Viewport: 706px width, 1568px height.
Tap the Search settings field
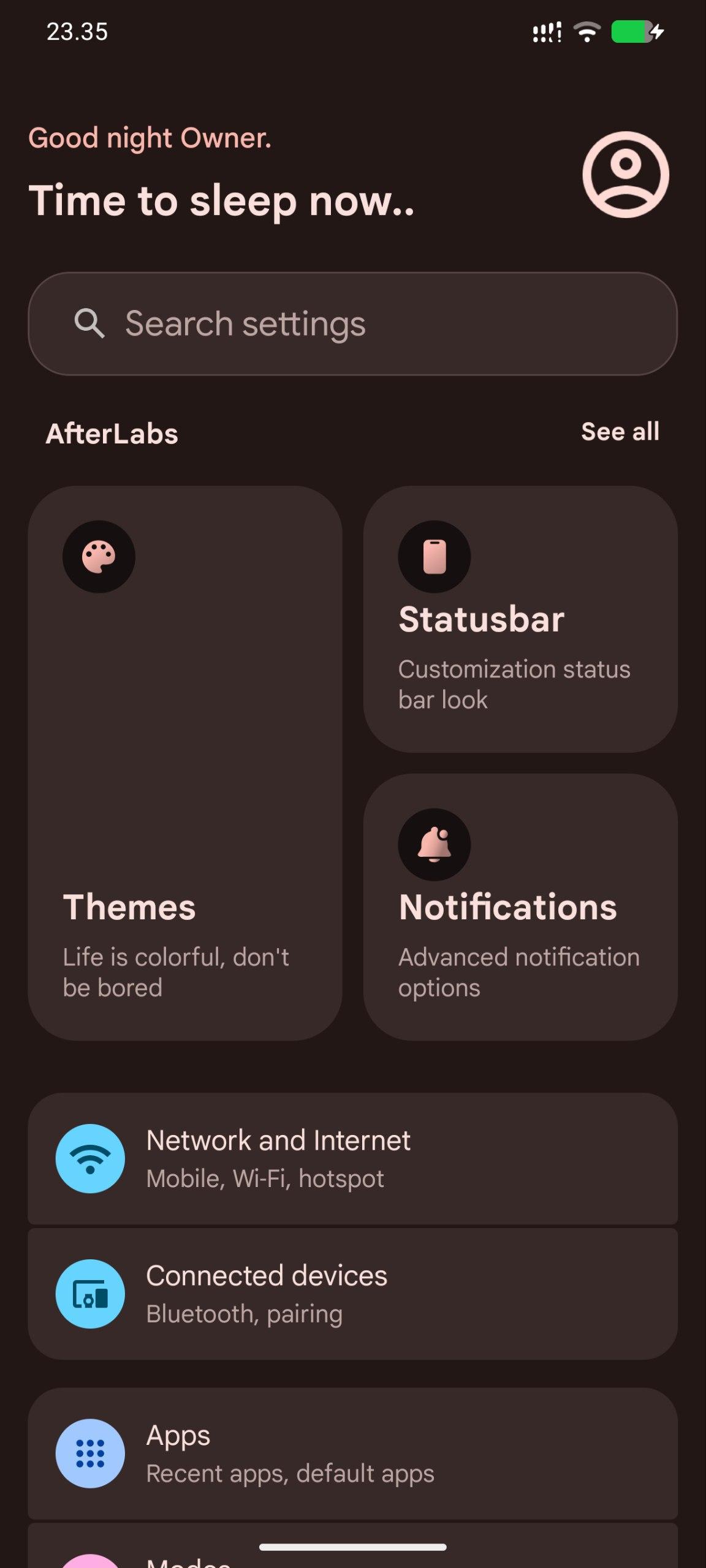click(x=352, y=323)
